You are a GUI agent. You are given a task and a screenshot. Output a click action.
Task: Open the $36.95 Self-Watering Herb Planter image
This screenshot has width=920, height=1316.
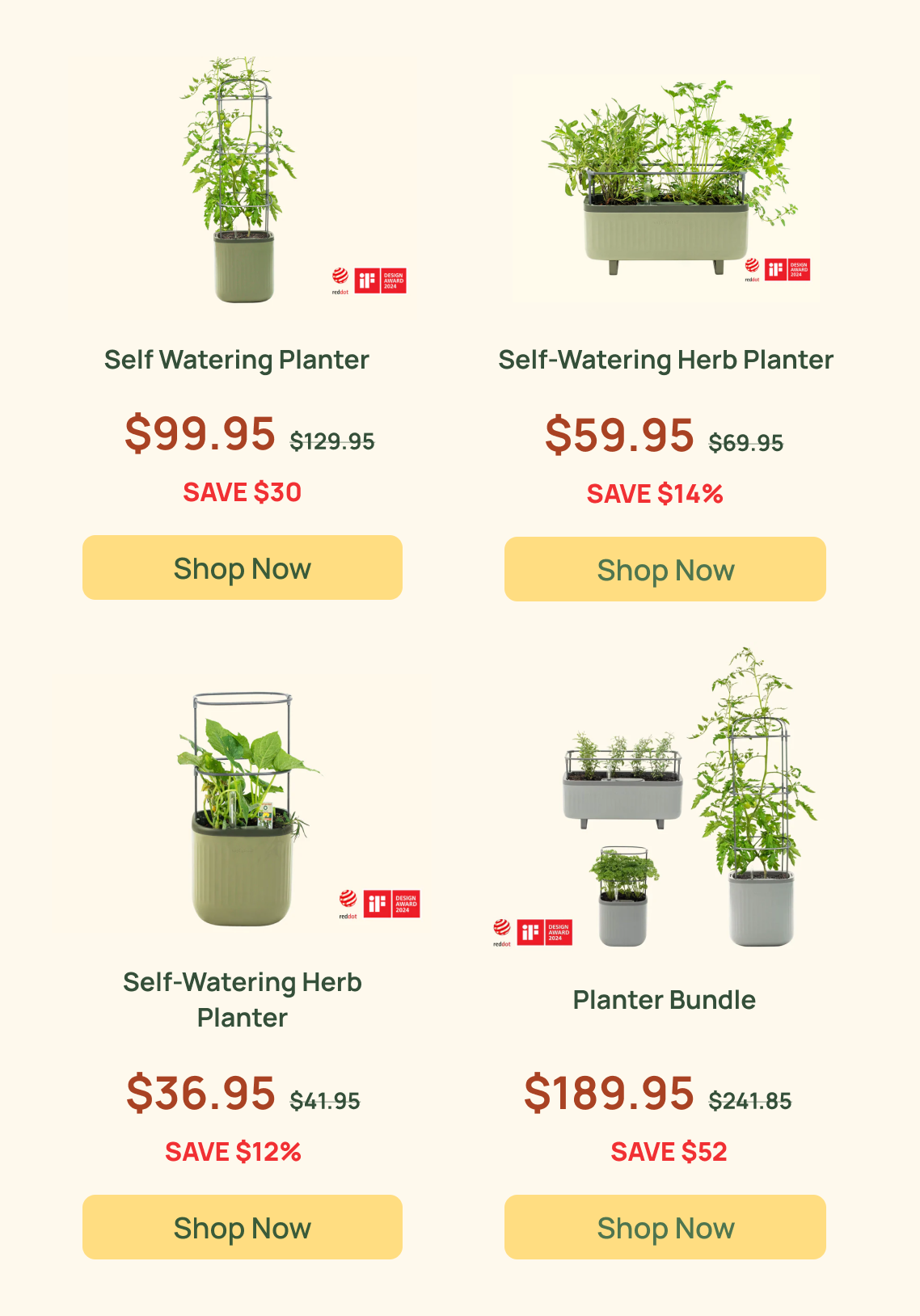(242, 808)
